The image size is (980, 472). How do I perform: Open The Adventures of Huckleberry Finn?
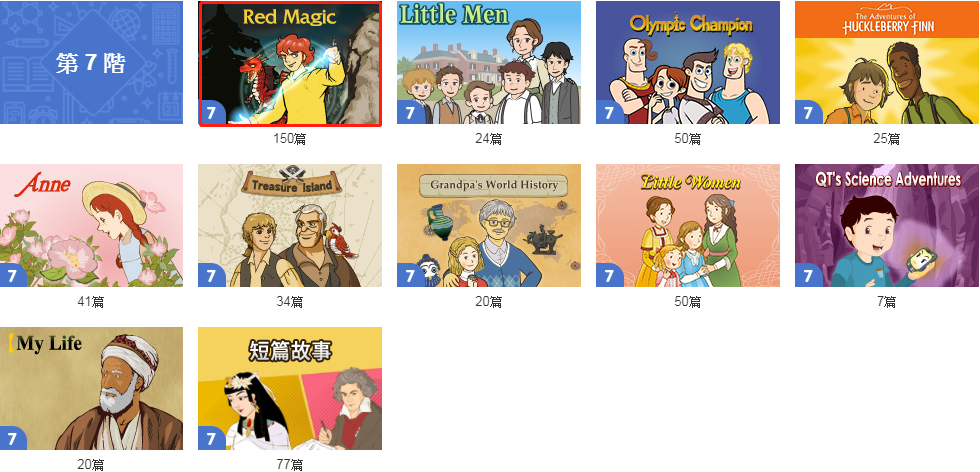click(886, 63)
